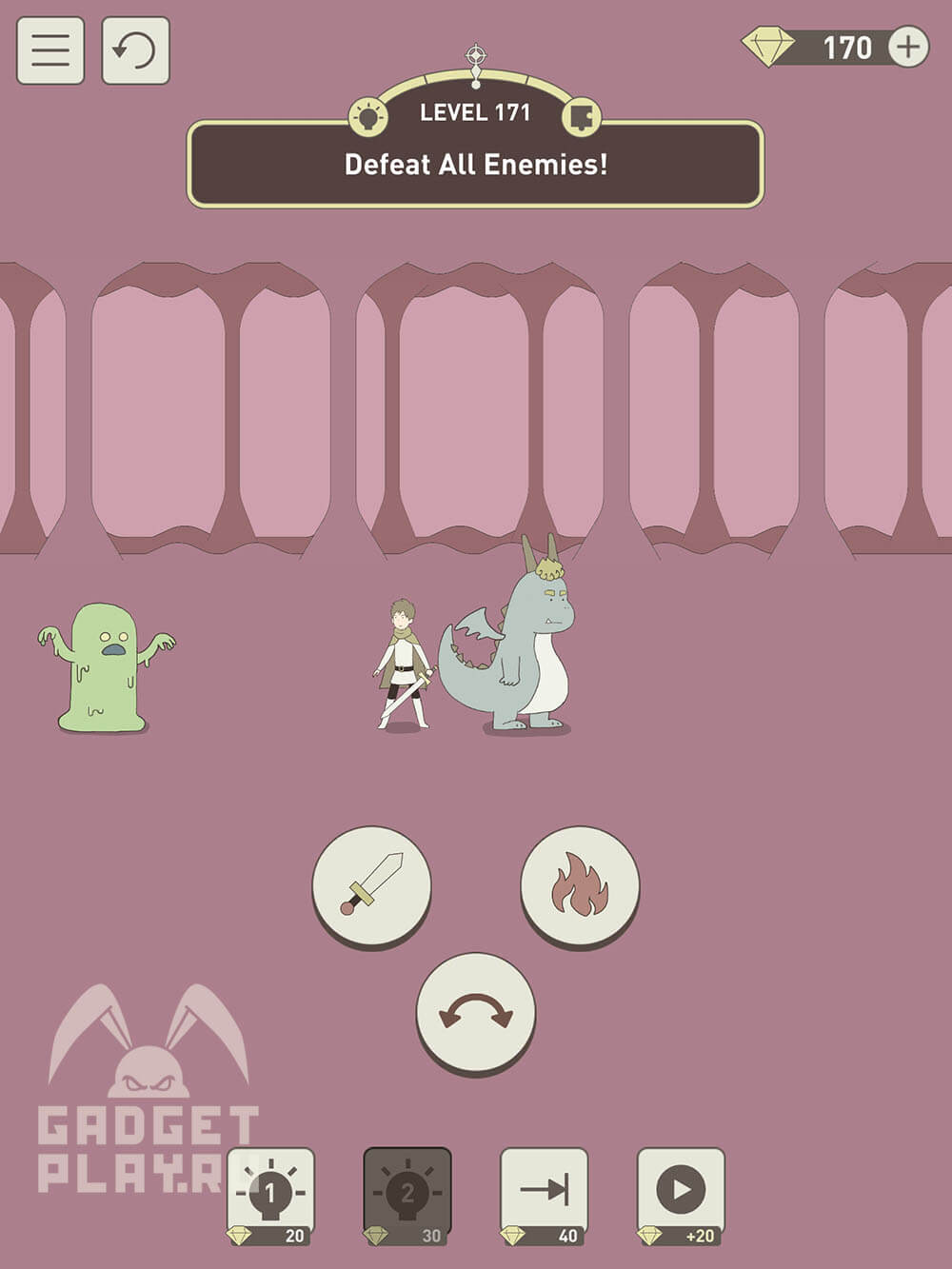
Task: Tap the puzzle piece icon beside Level 171
Action: pos(582,117)
